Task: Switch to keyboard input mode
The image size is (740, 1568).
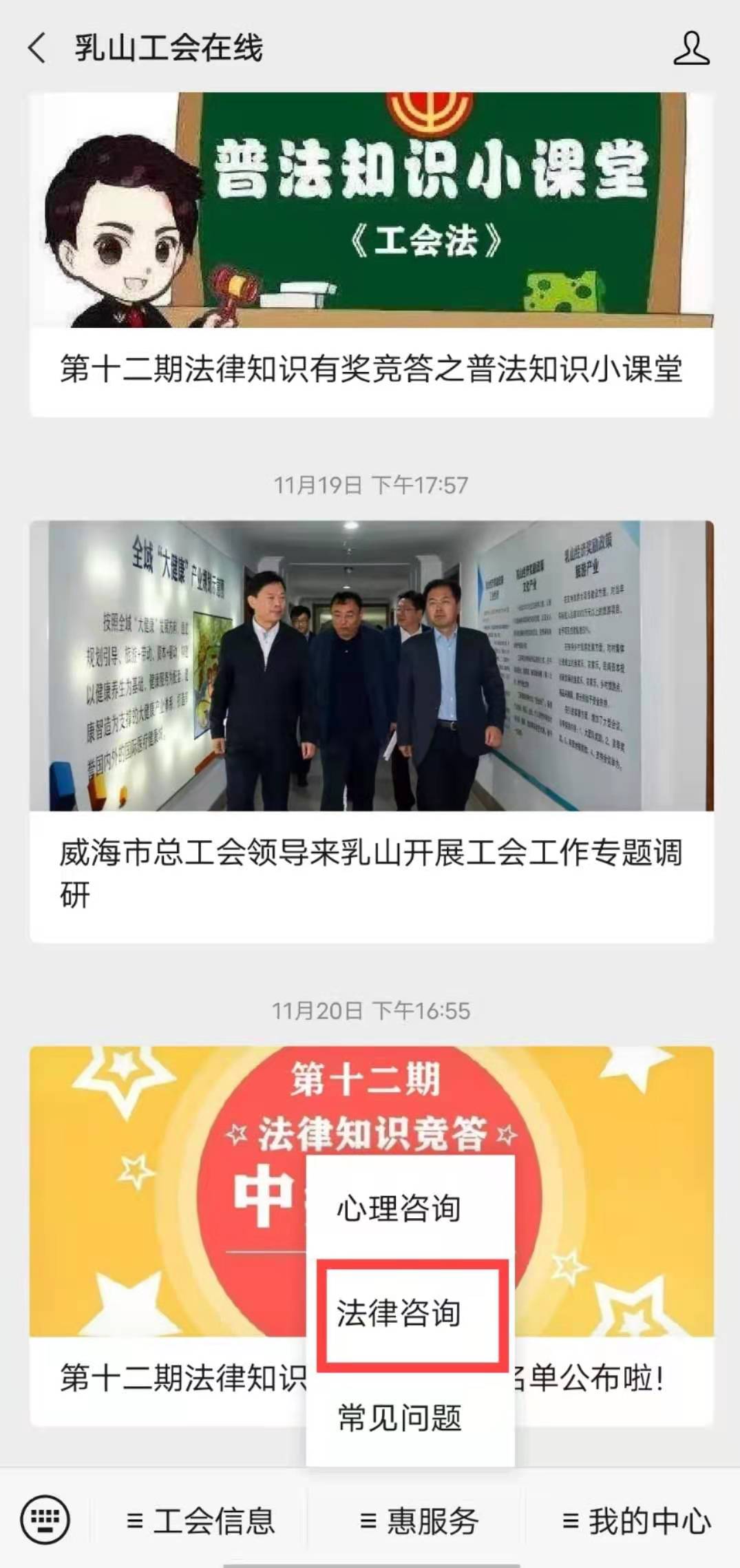Action: click(x=45, y=1520)
